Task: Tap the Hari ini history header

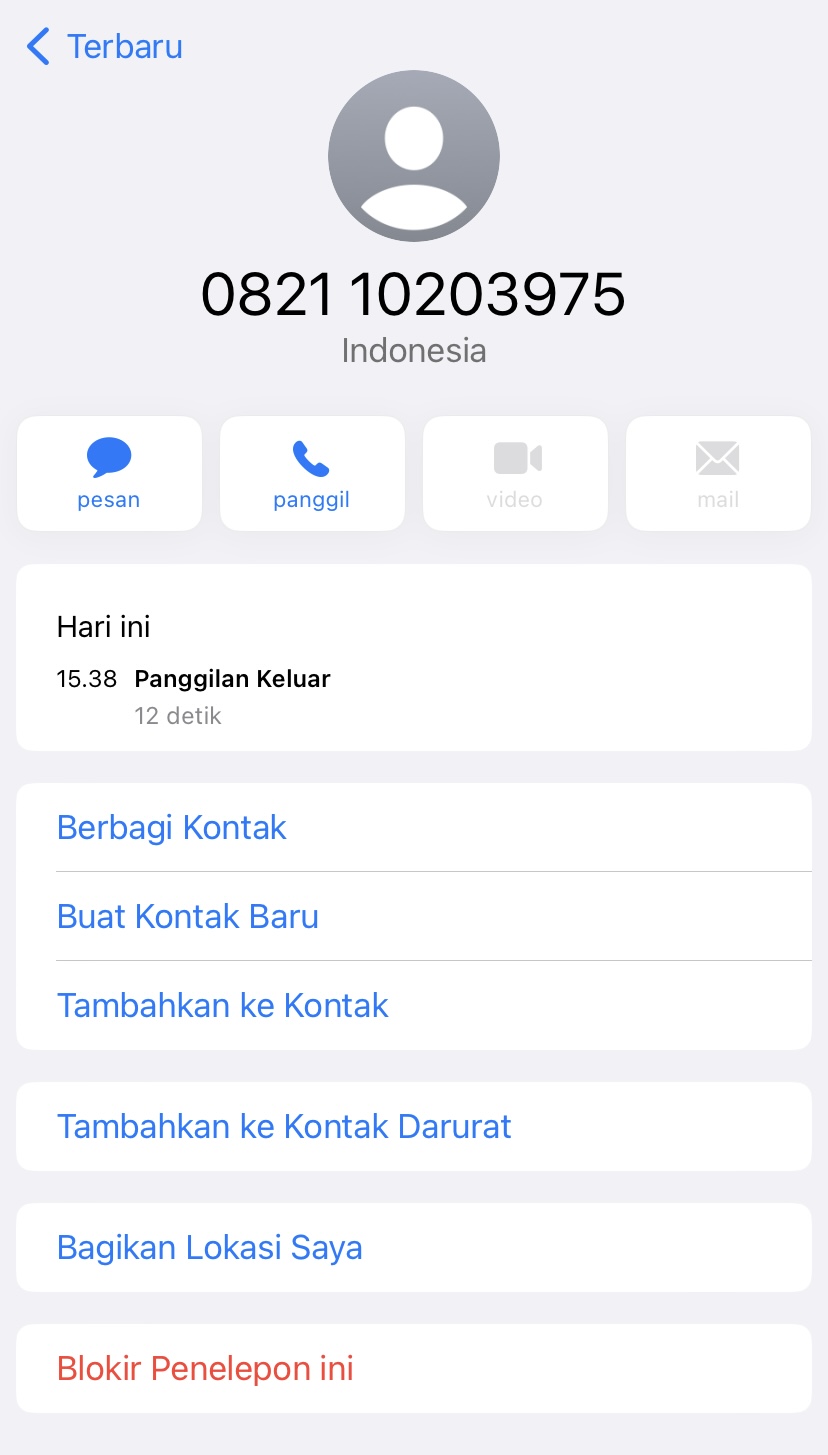Action: pyautogui.click(x=103, y=626)
